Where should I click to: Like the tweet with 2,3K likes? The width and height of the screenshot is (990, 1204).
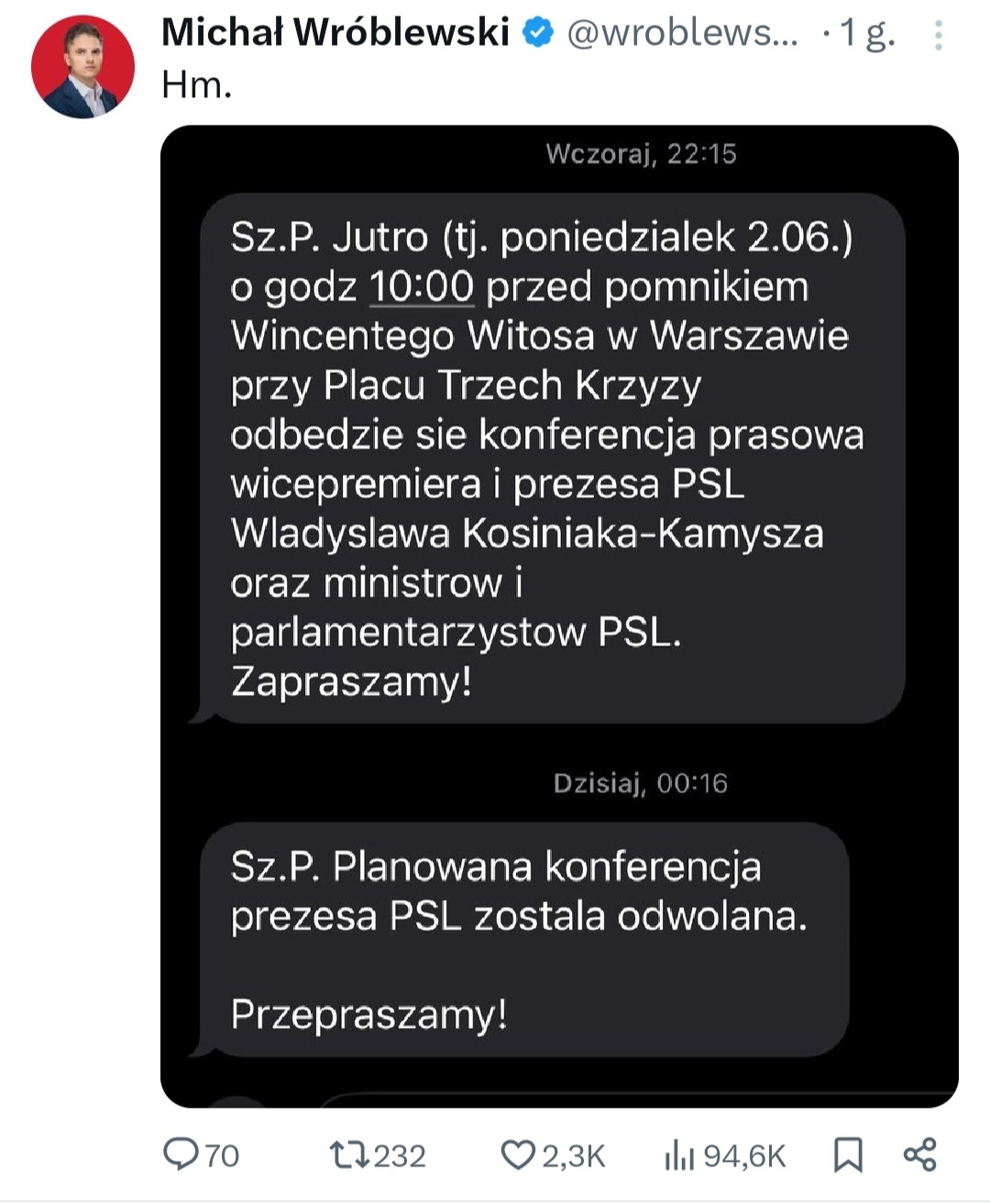(x=518, y=1154)
